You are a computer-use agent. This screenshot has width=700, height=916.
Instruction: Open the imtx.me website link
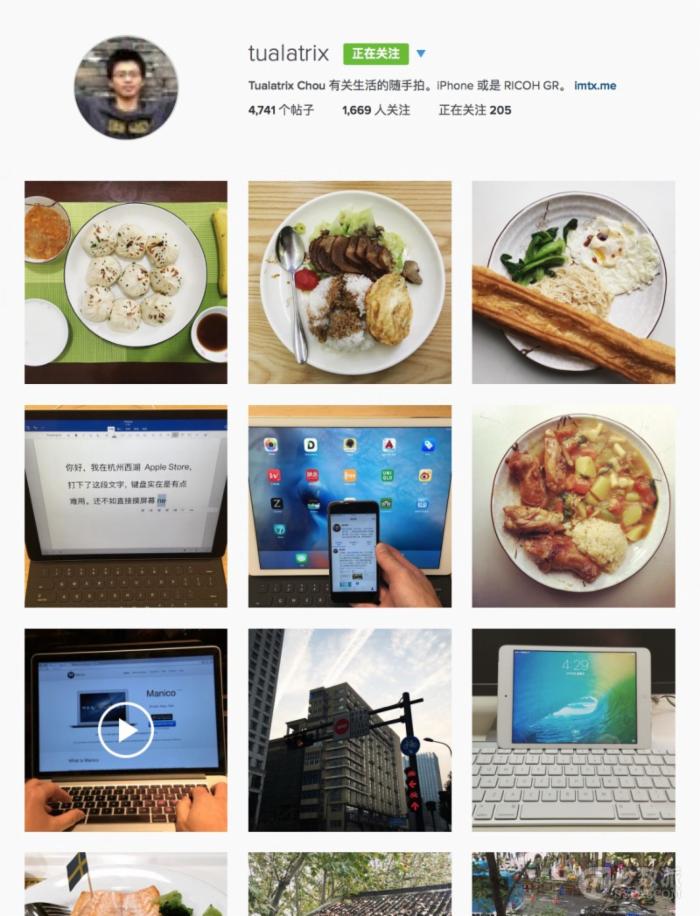(x=595, y=86)
